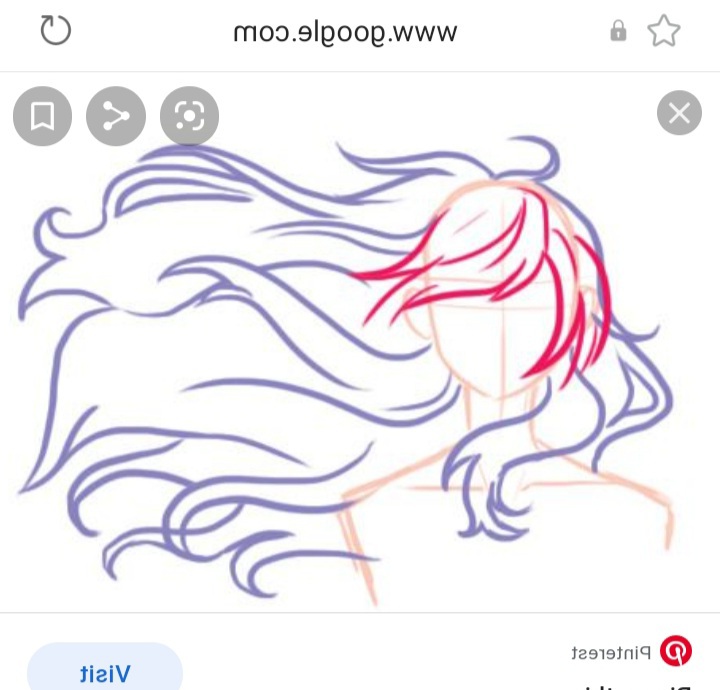Save this image to collections
This screenshot has width=720, height=690.
42,117
